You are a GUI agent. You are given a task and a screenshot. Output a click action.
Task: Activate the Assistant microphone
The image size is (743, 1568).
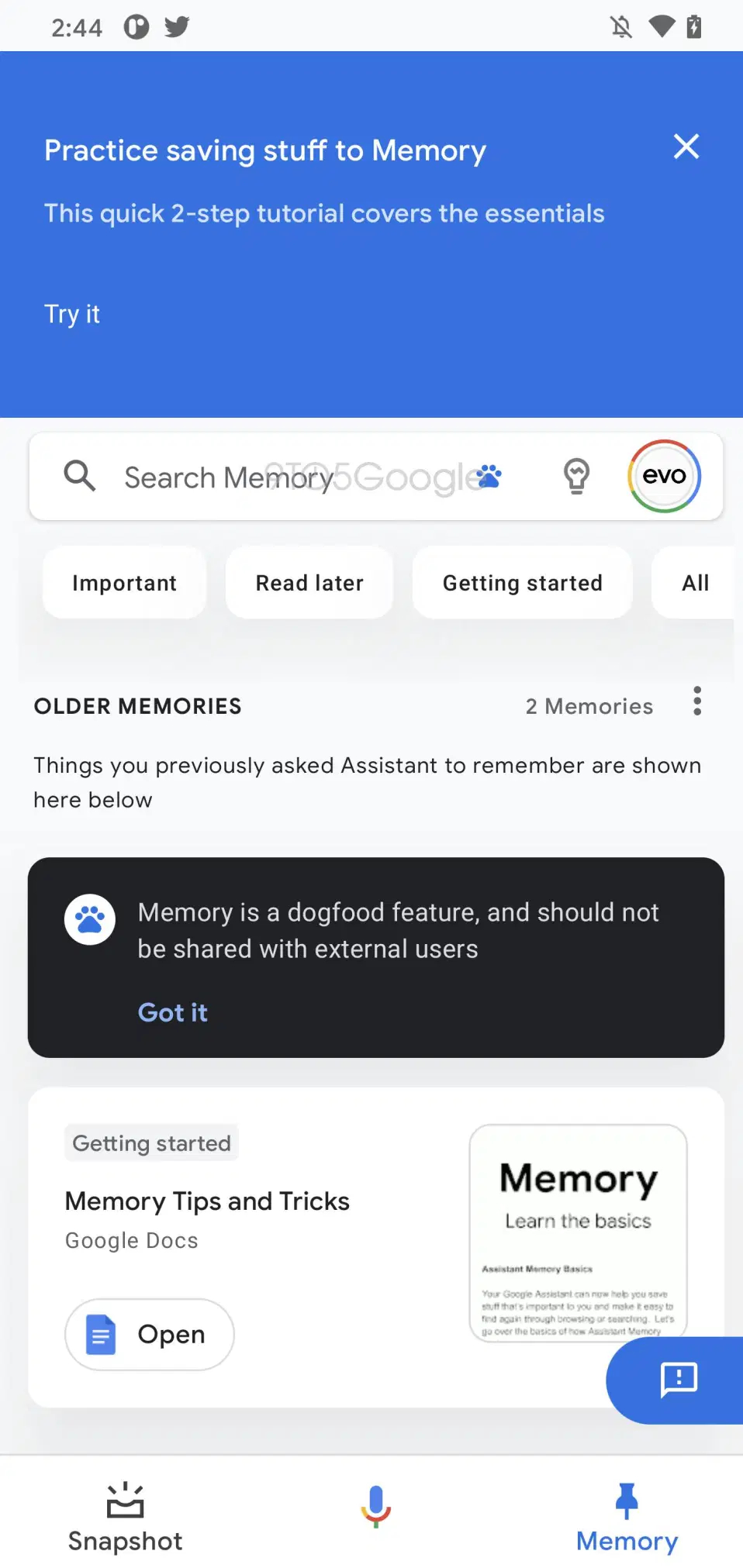(375, 1507)
